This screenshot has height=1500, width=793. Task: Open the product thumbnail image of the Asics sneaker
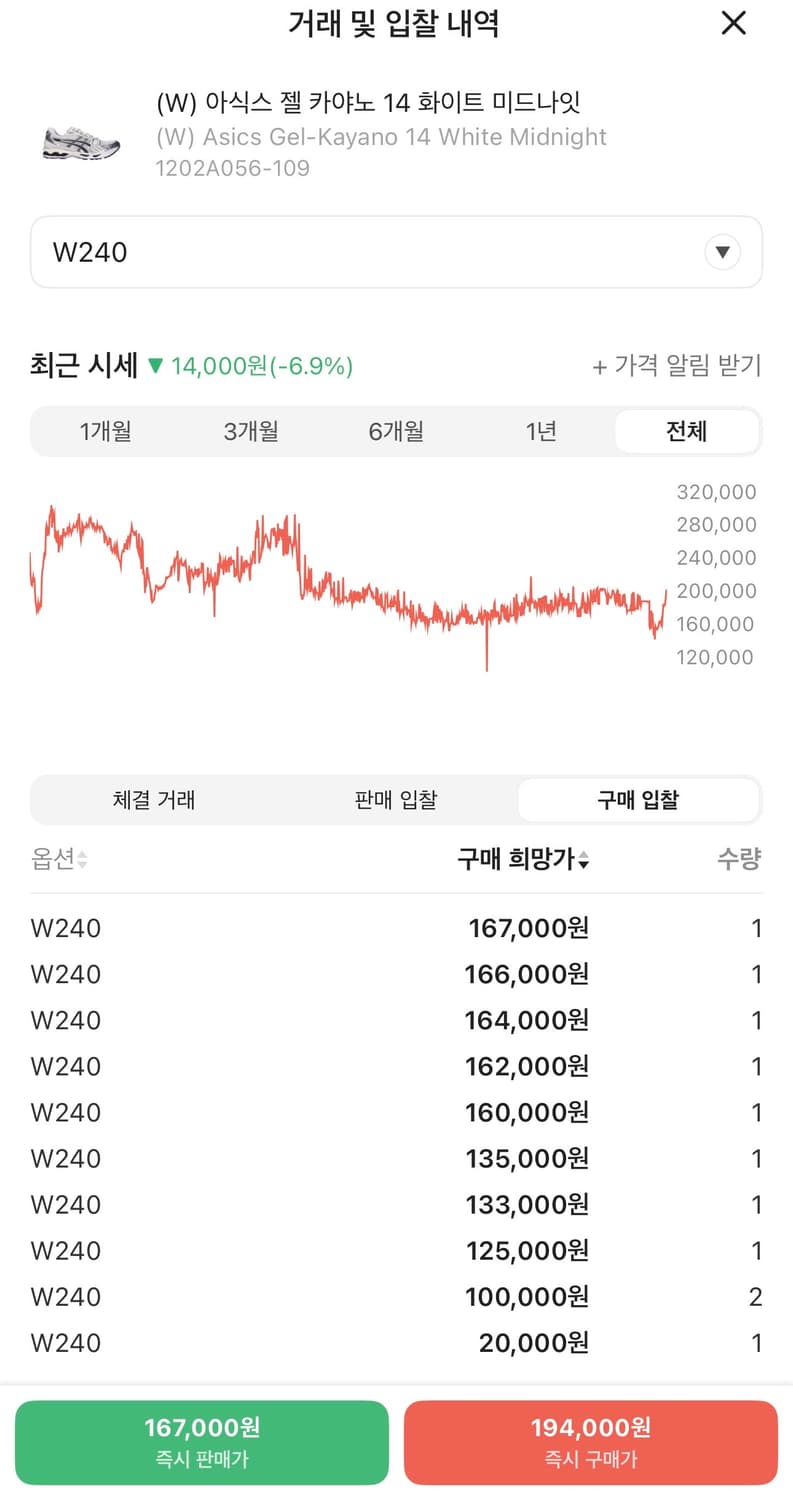(80, 140)
